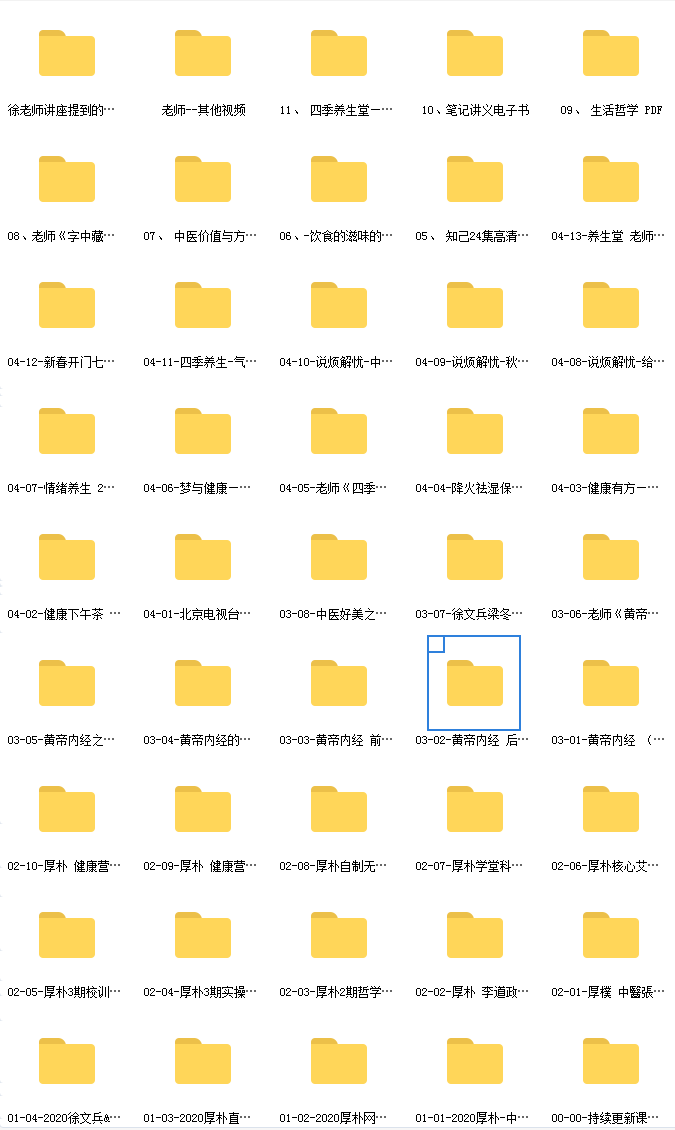Viewport: 675px width, 1130px height.
Task: Open folder 02-02-厚朴 李道政
Action: pos(475,935)
